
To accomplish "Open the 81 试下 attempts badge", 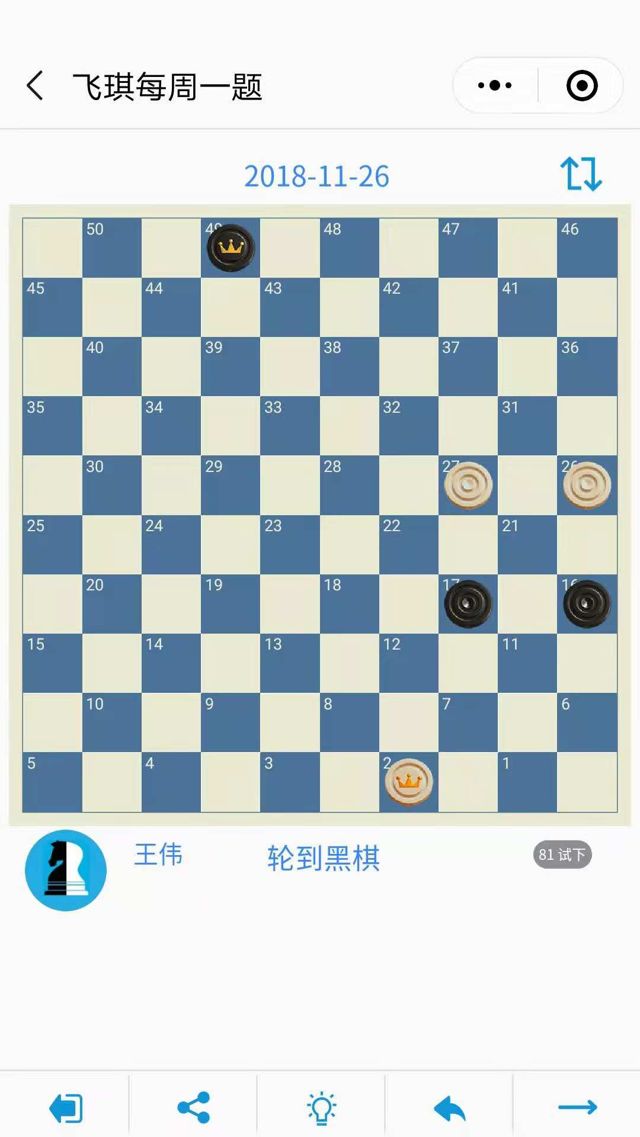I will [562, 855].
